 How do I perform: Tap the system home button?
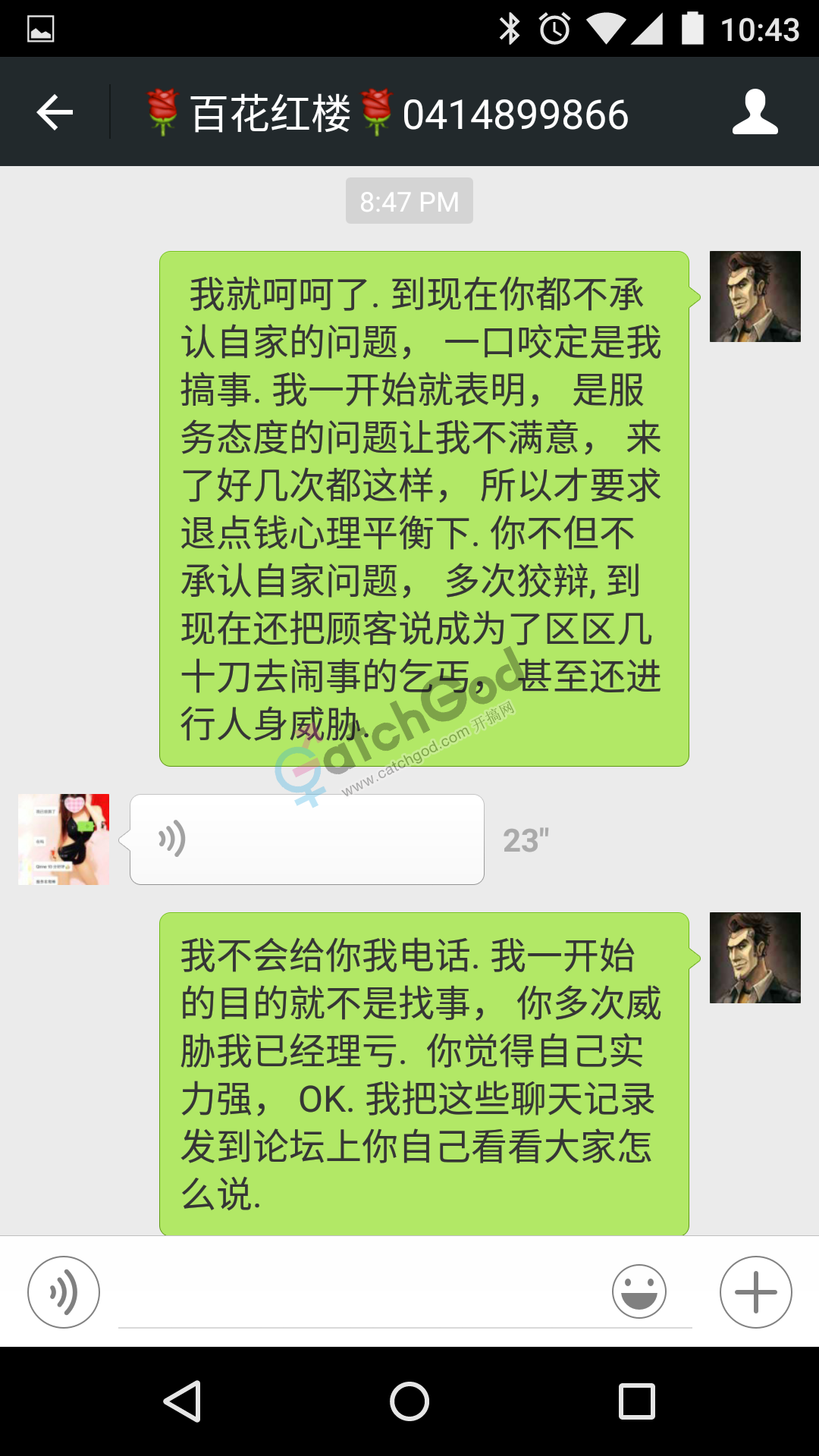coord(409,1401)
